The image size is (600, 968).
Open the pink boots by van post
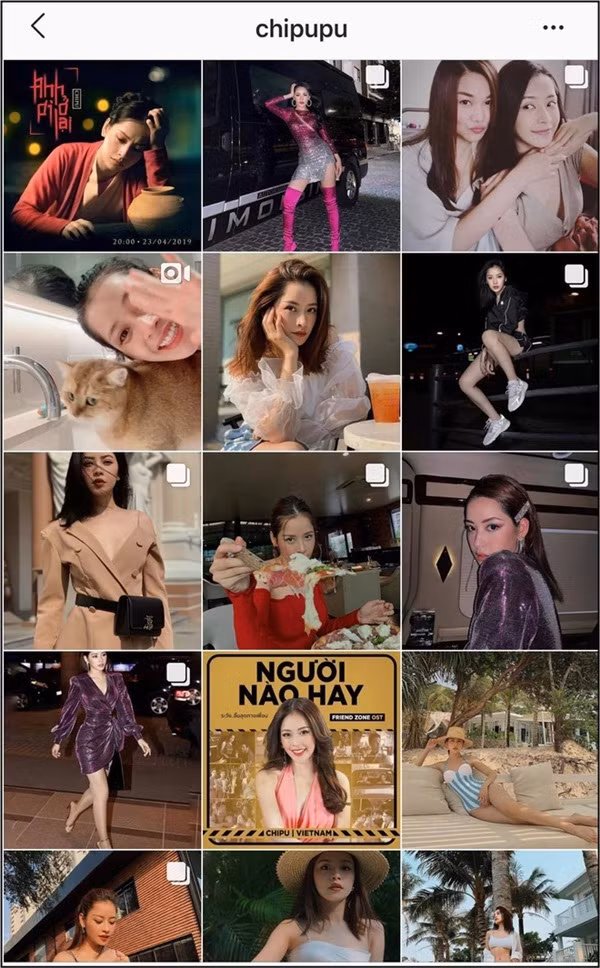301,155
